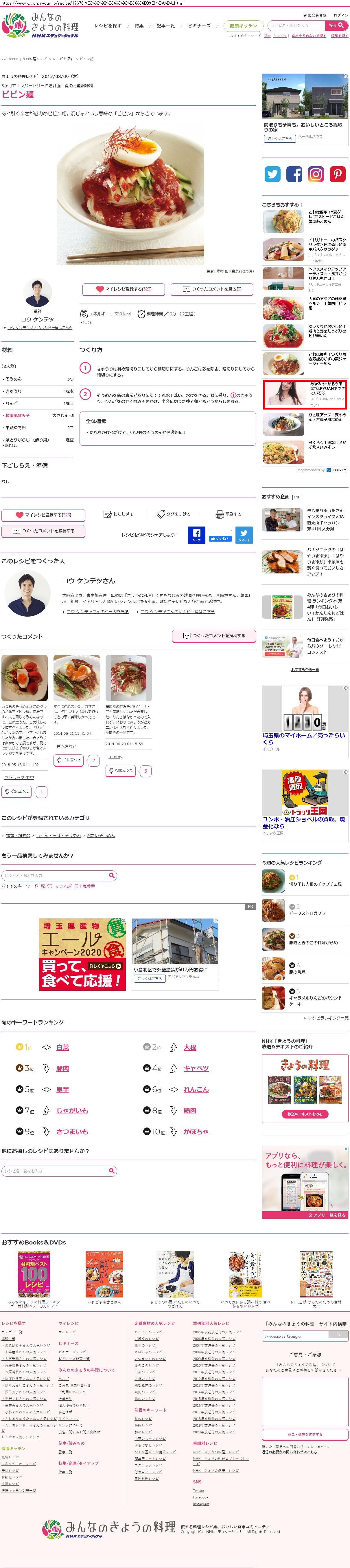Screen dimensions: 350x1568
Task: Open the レシピを探す menu
Action: pyautogui.click(x=108, y=25)
